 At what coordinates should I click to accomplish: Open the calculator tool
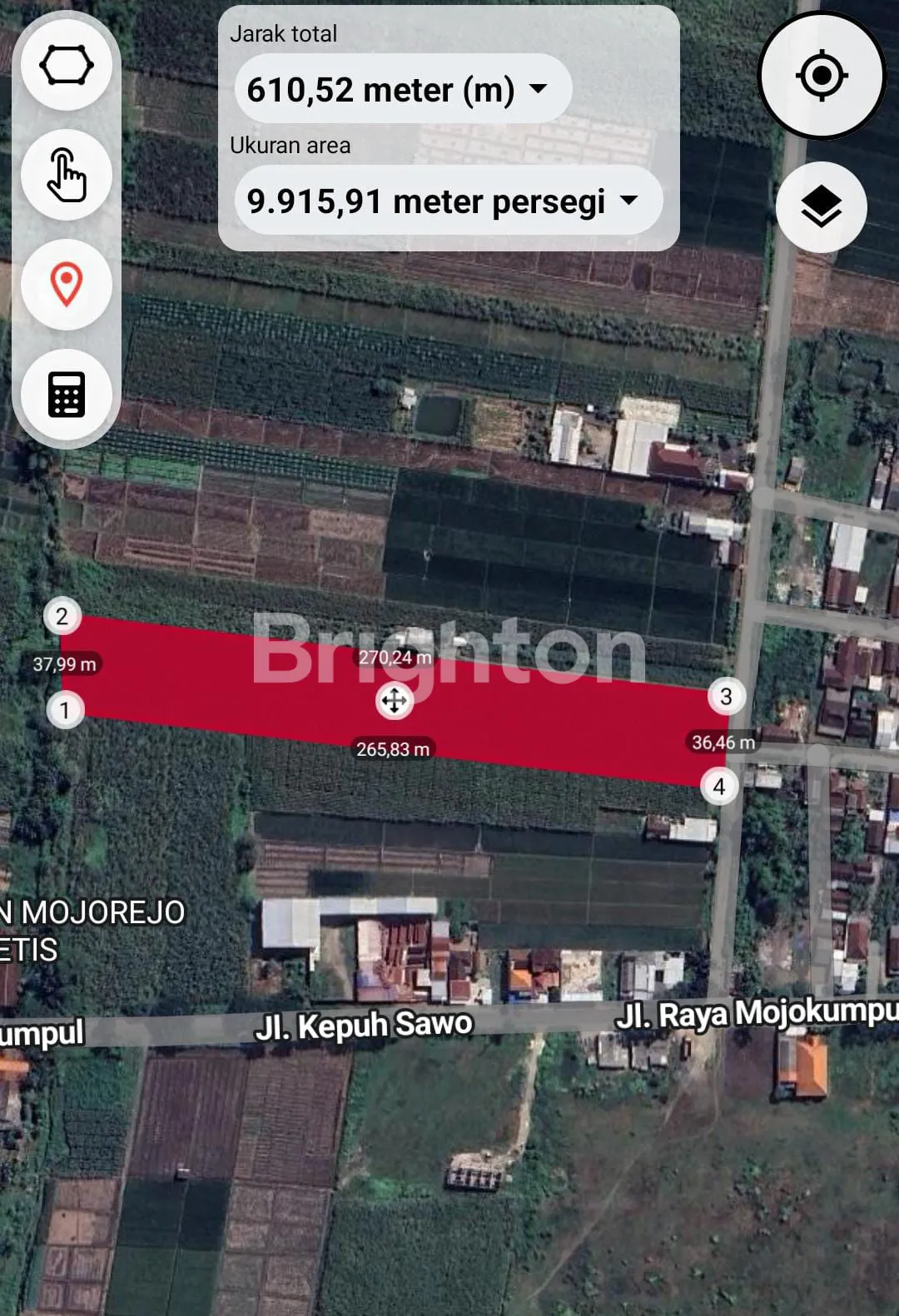tap(67, 394)
